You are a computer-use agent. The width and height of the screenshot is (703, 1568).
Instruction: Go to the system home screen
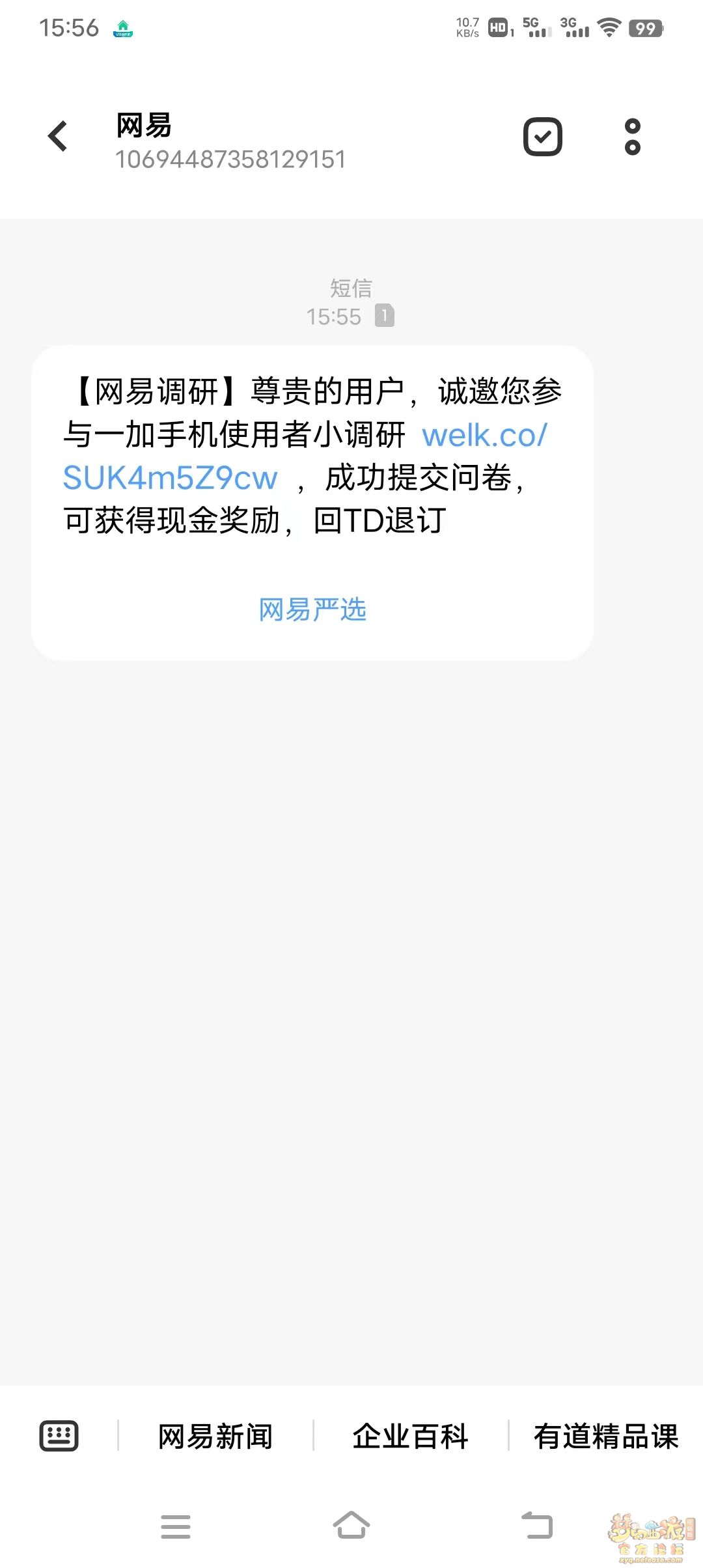351,1526
